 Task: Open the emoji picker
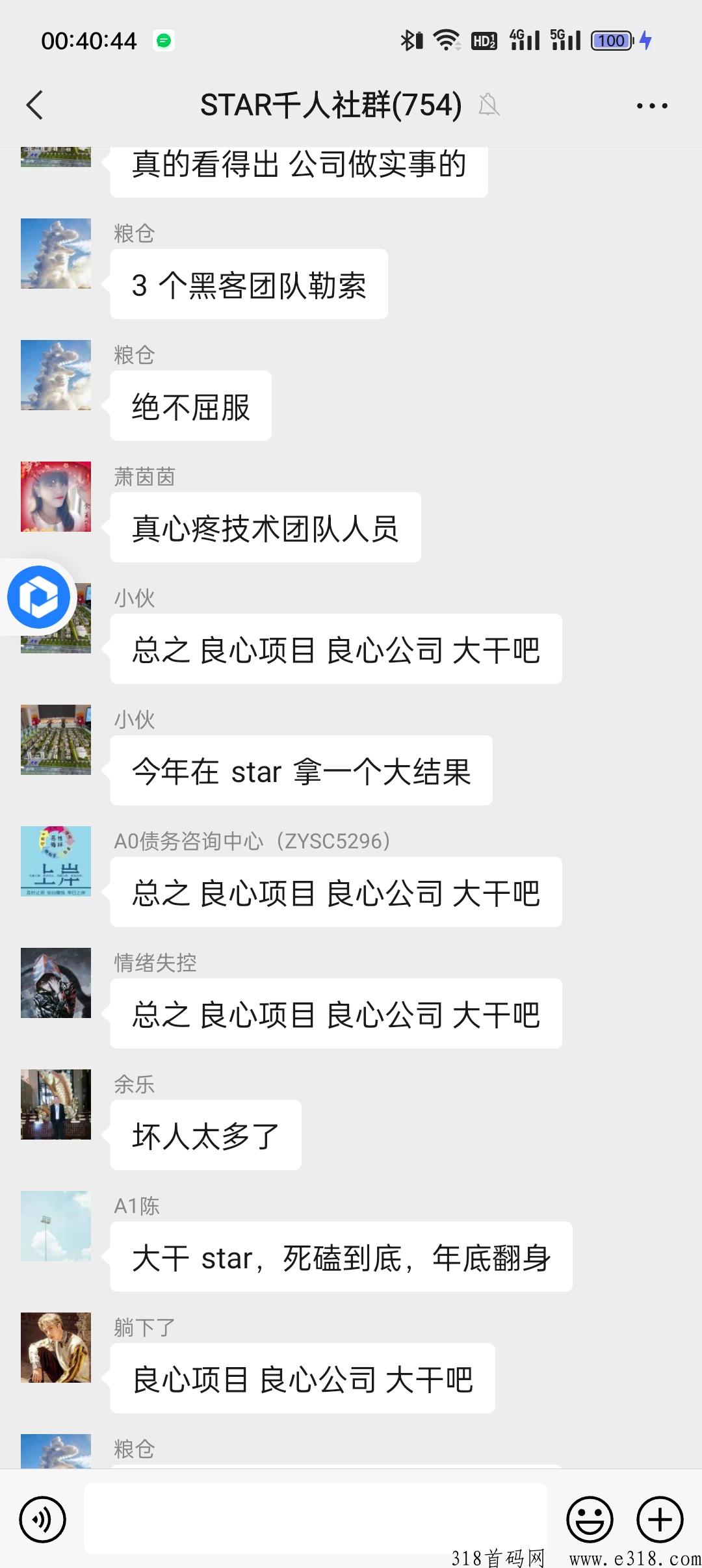pos(589,1520)
